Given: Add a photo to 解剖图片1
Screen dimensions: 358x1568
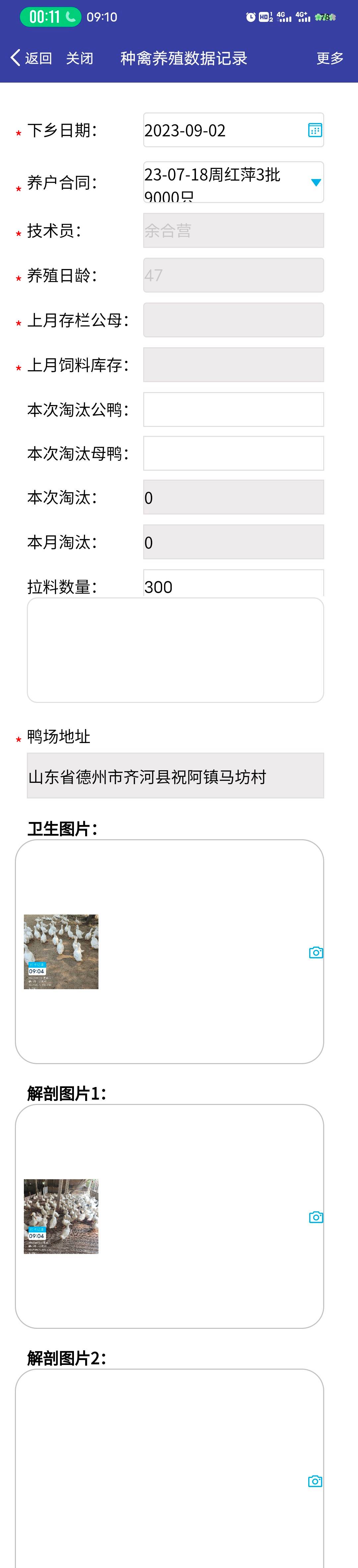Looking at the screenshot, I should click(316, 1217).
